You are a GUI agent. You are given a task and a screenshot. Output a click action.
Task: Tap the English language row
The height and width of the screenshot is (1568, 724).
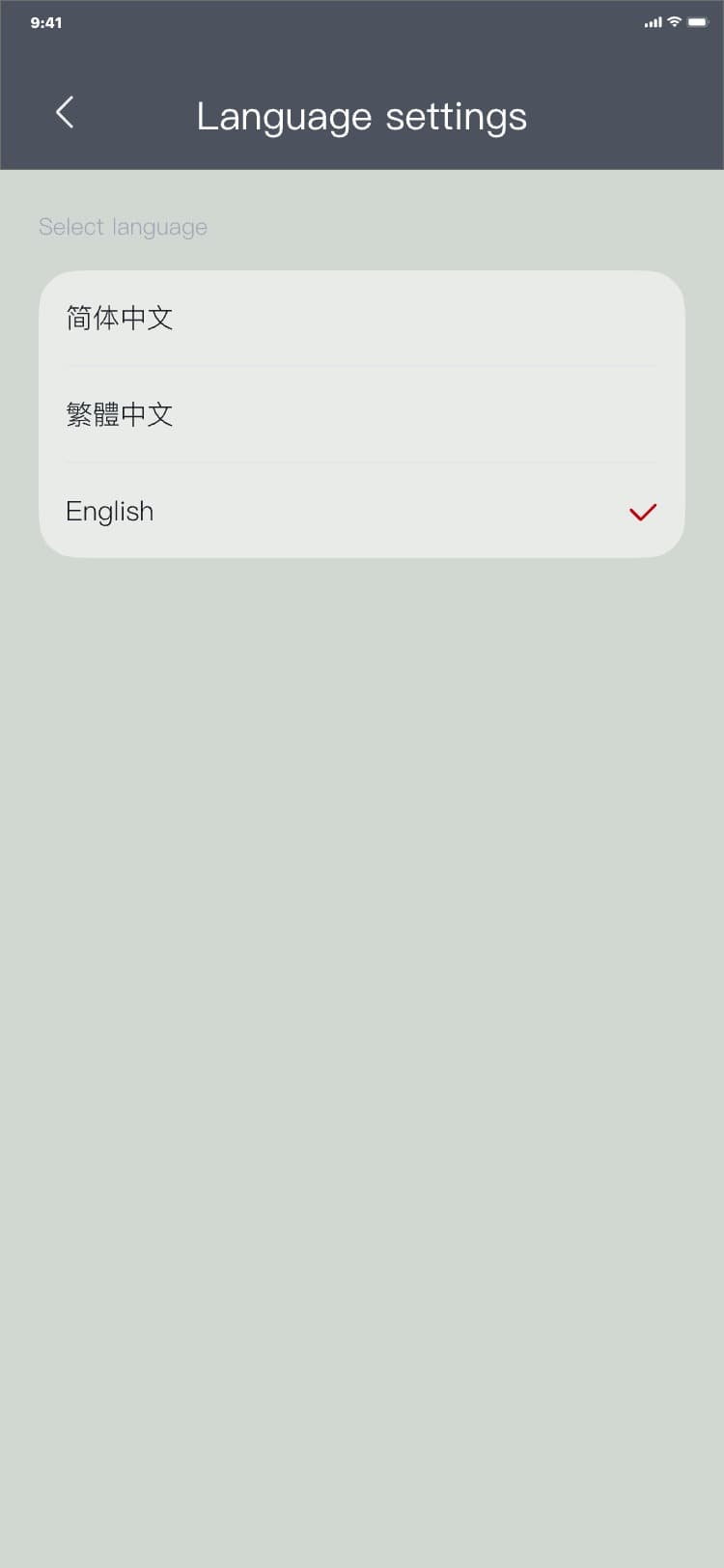point(361,511)
